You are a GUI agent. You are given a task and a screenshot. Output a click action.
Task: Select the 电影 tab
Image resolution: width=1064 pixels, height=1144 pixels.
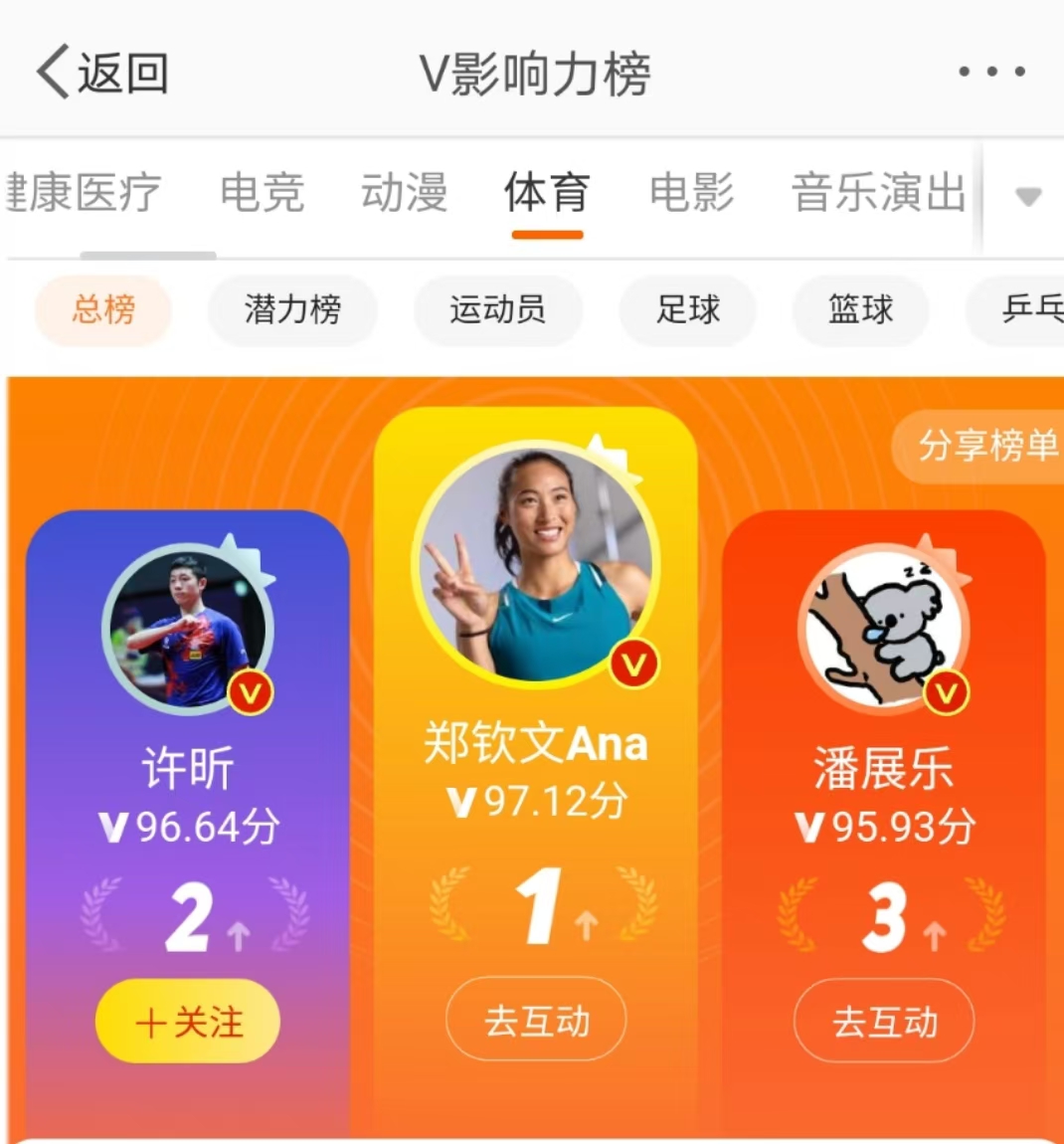point(691,192)
